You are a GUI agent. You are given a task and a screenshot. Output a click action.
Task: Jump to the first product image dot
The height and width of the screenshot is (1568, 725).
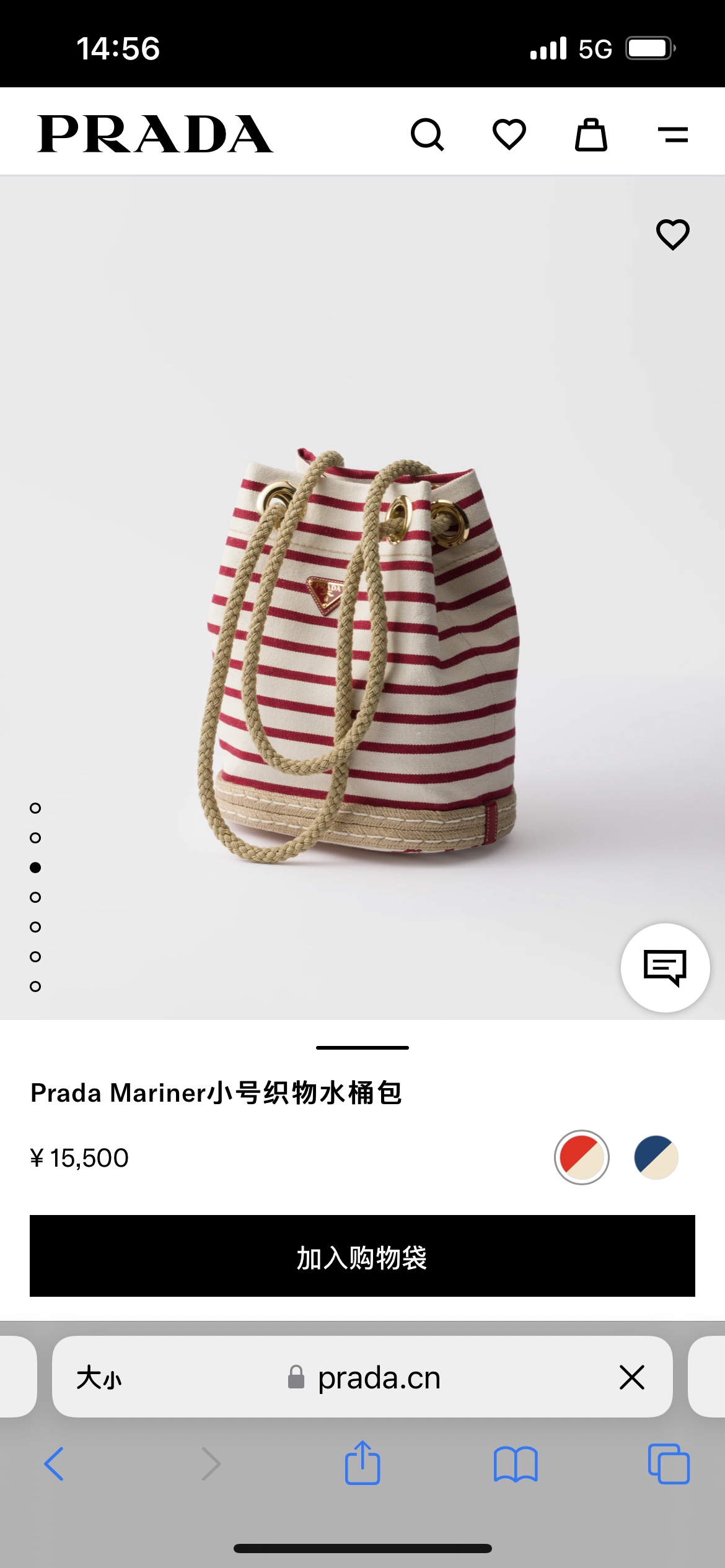[x=35, y=808]
